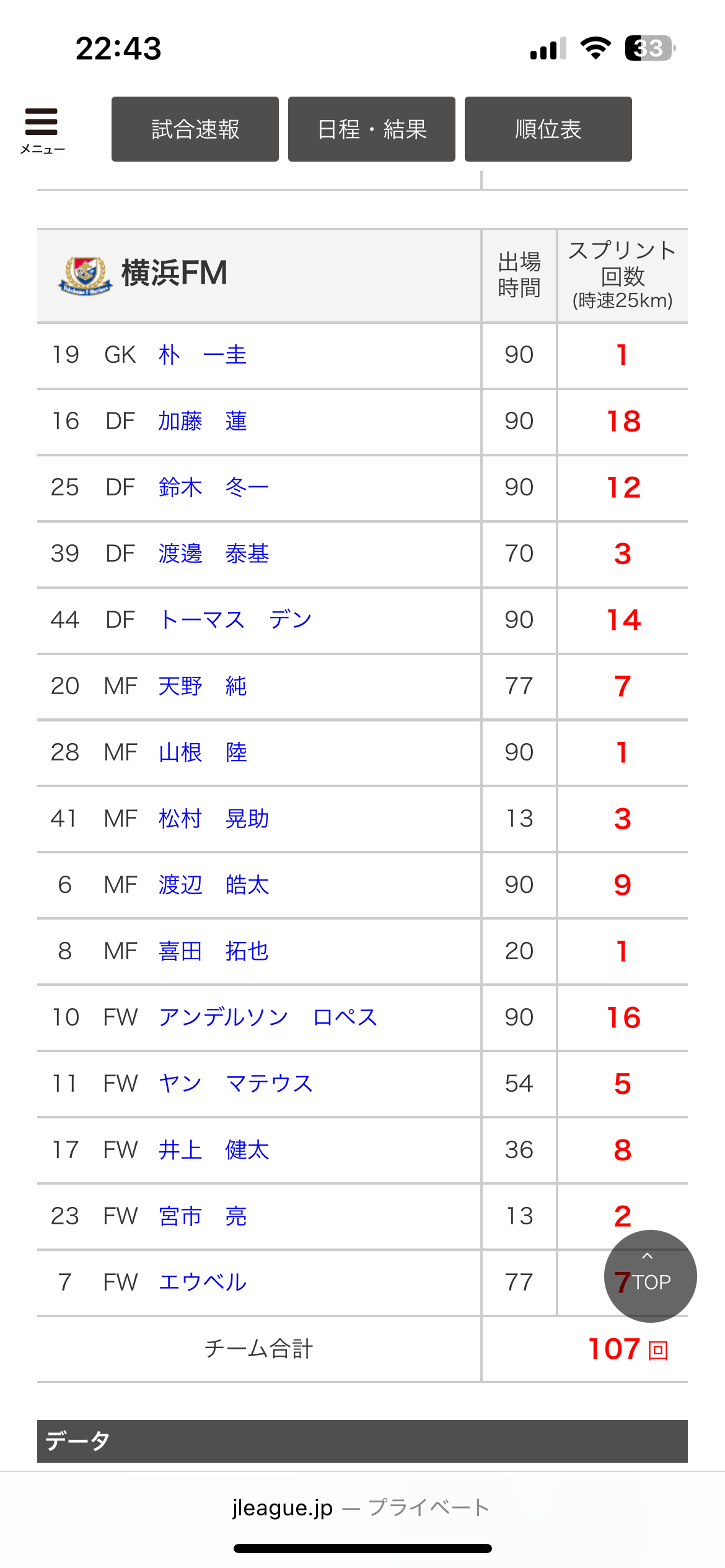
Task: Select player 天野 純
Action: click(203, 686)
